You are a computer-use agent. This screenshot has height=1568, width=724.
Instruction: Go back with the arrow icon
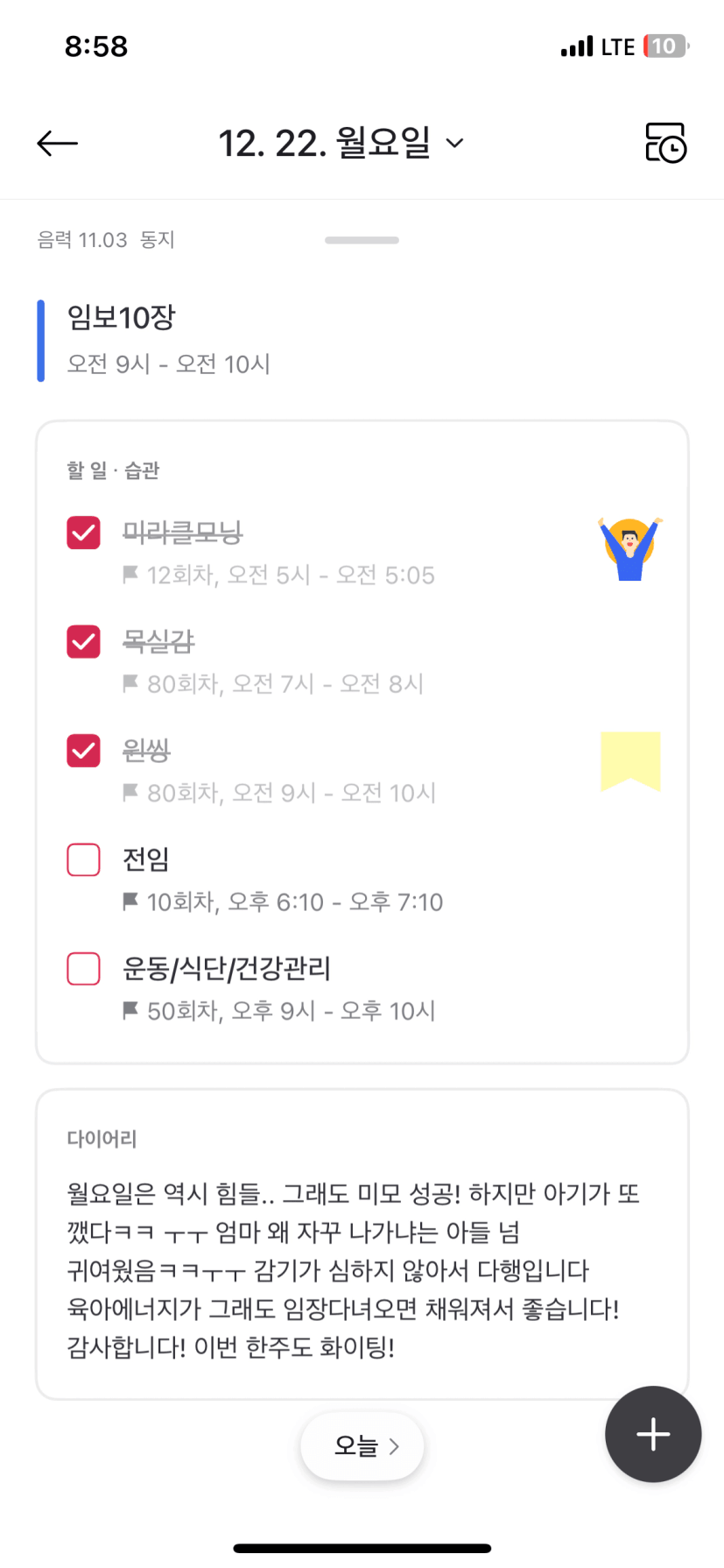(x=58, y=144)
